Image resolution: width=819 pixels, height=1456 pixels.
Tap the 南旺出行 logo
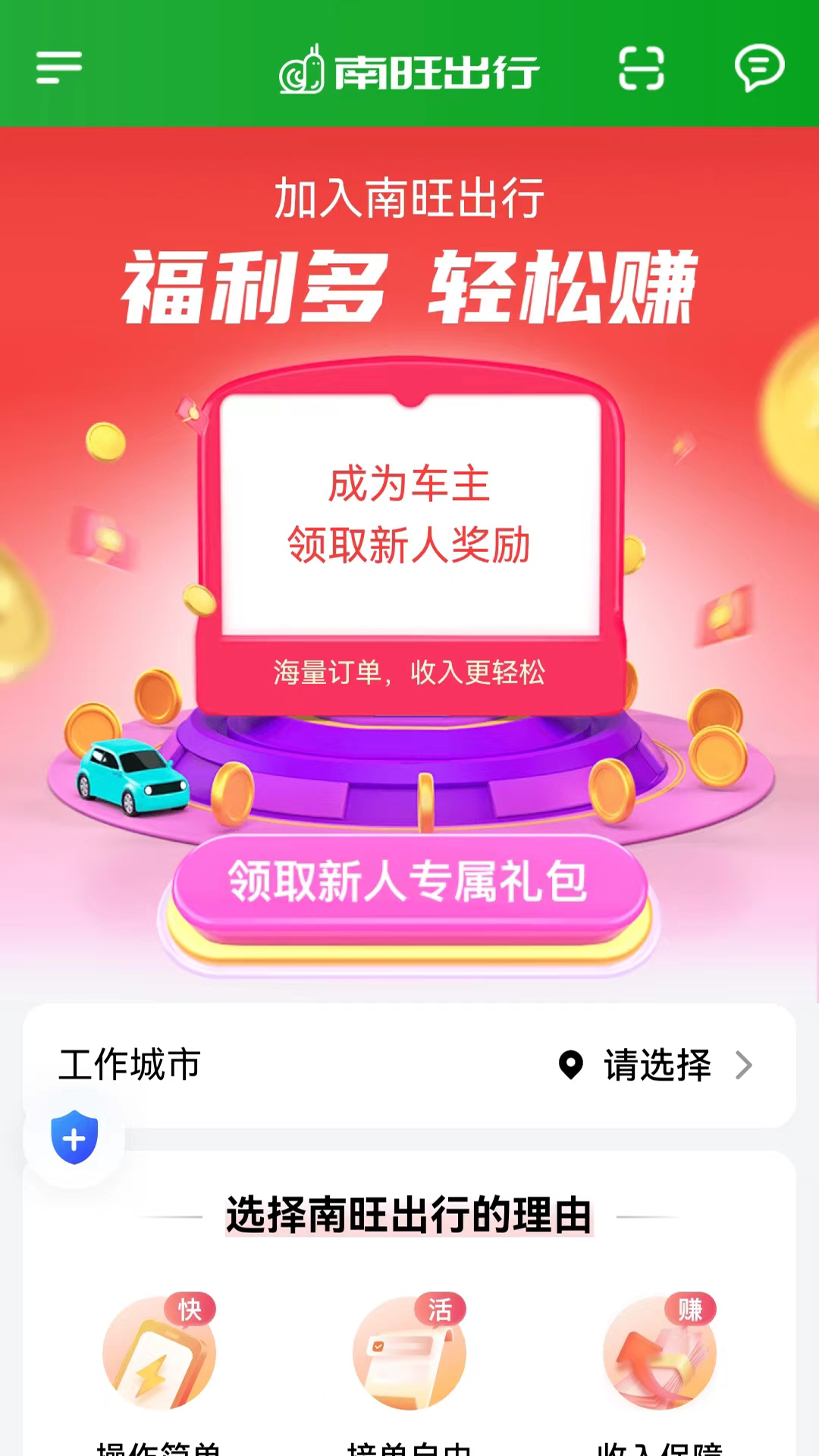pos(409,71)
